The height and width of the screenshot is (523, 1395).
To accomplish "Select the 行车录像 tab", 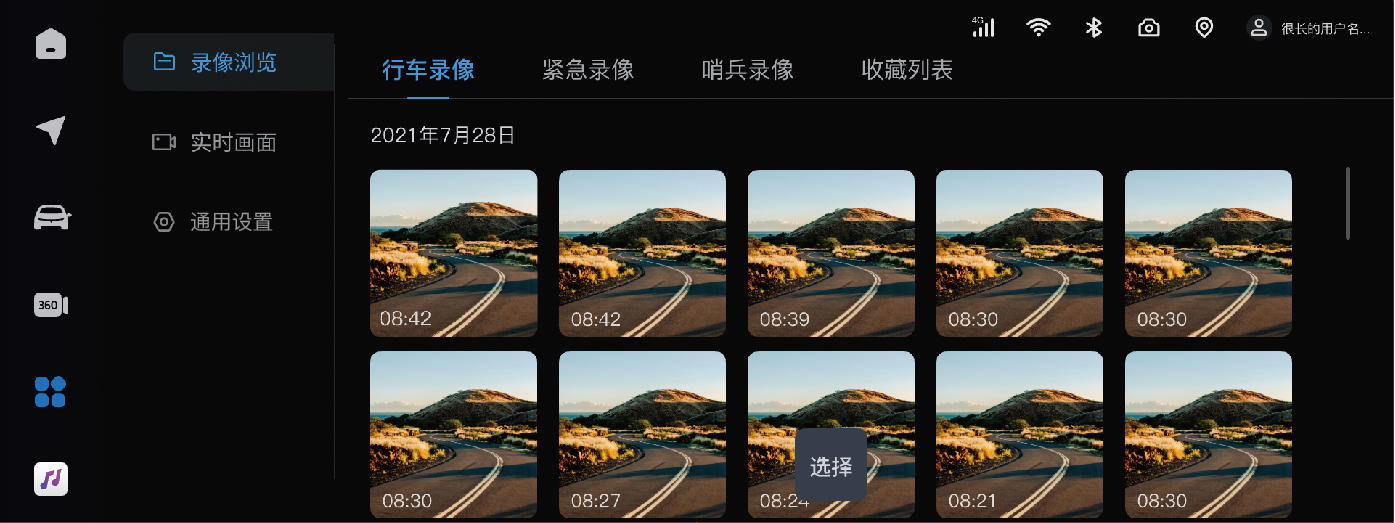I will pos(428,70).
